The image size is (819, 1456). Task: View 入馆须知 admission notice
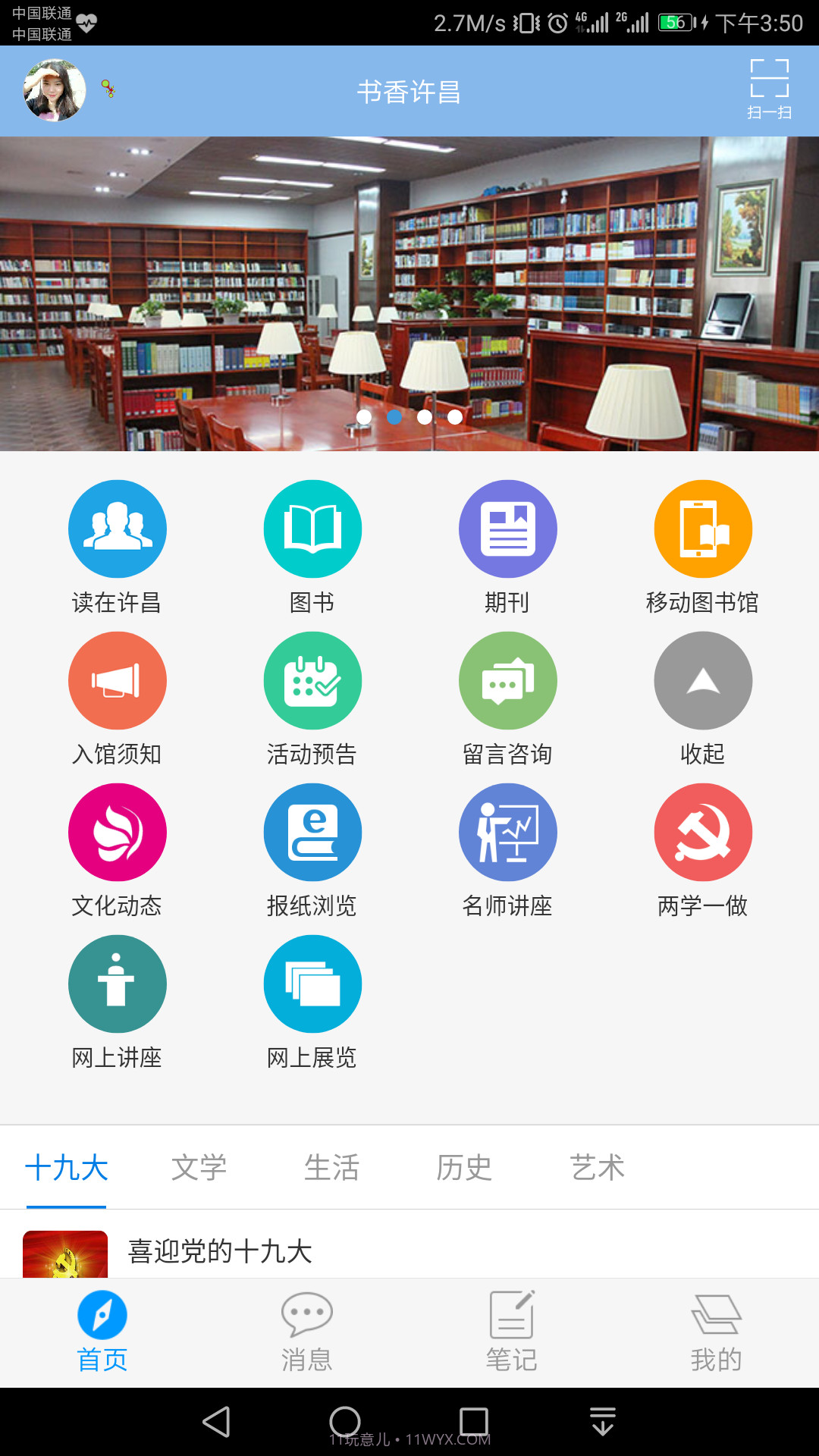point(117,698)
